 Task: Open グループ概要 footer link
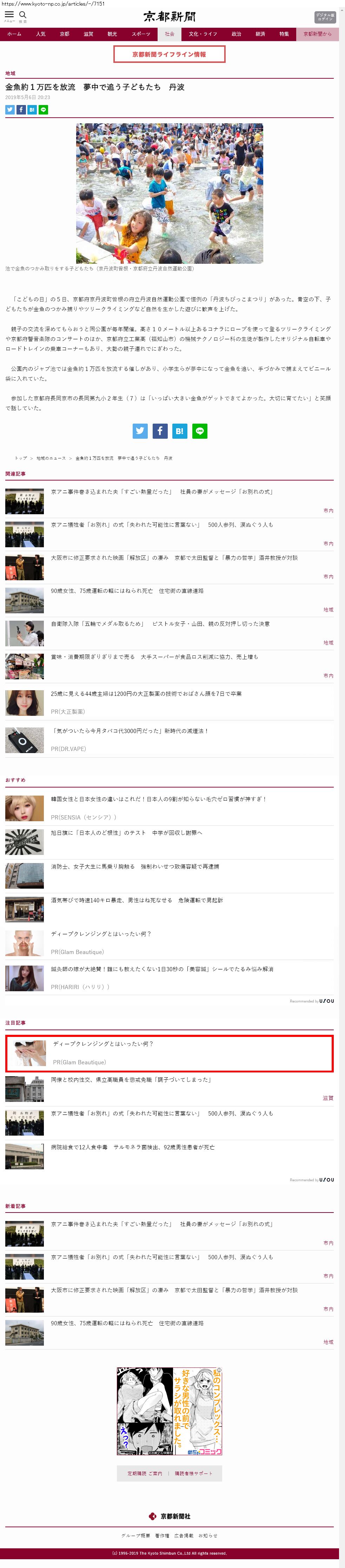click(x=131, y=1536)
